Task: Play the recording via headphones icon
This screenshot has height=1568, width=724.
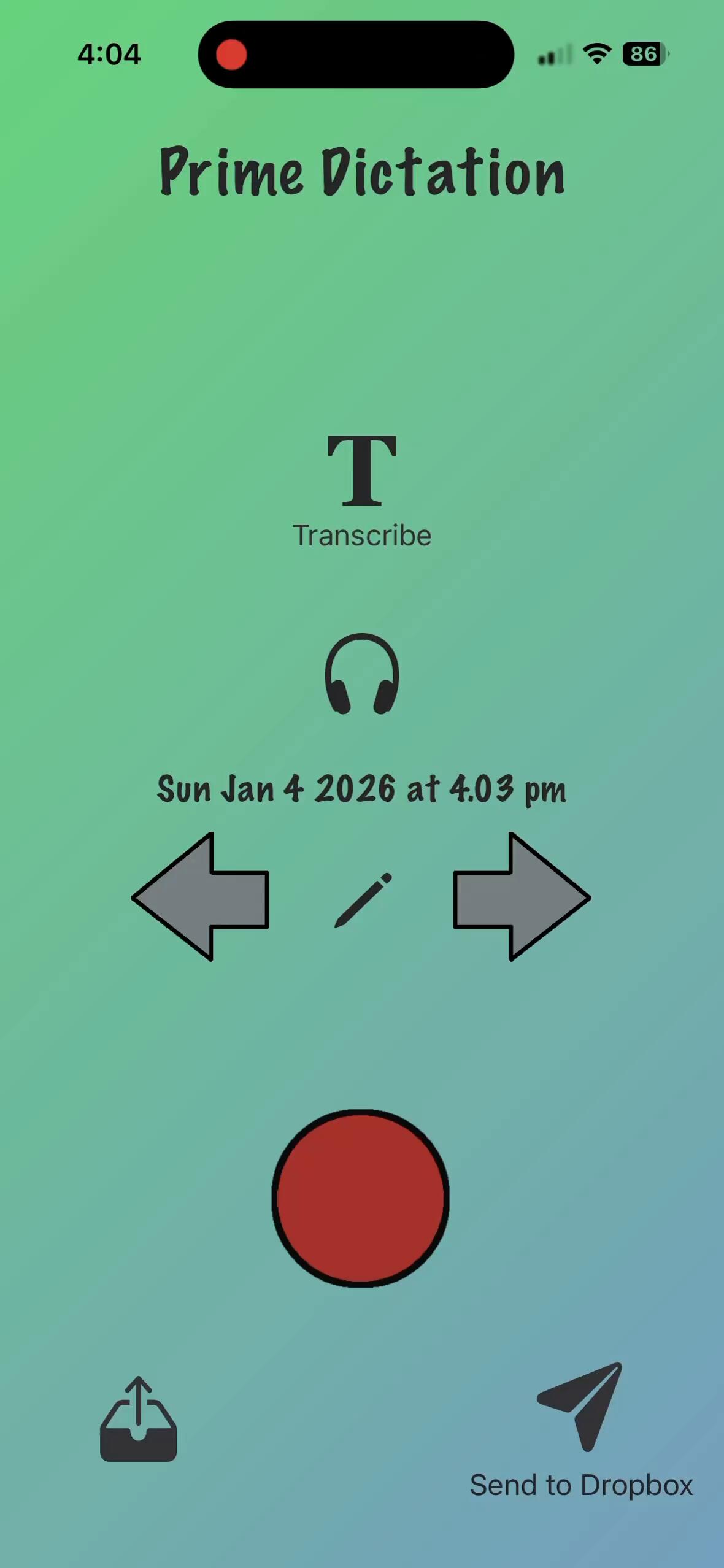Action: click(361, 674)
